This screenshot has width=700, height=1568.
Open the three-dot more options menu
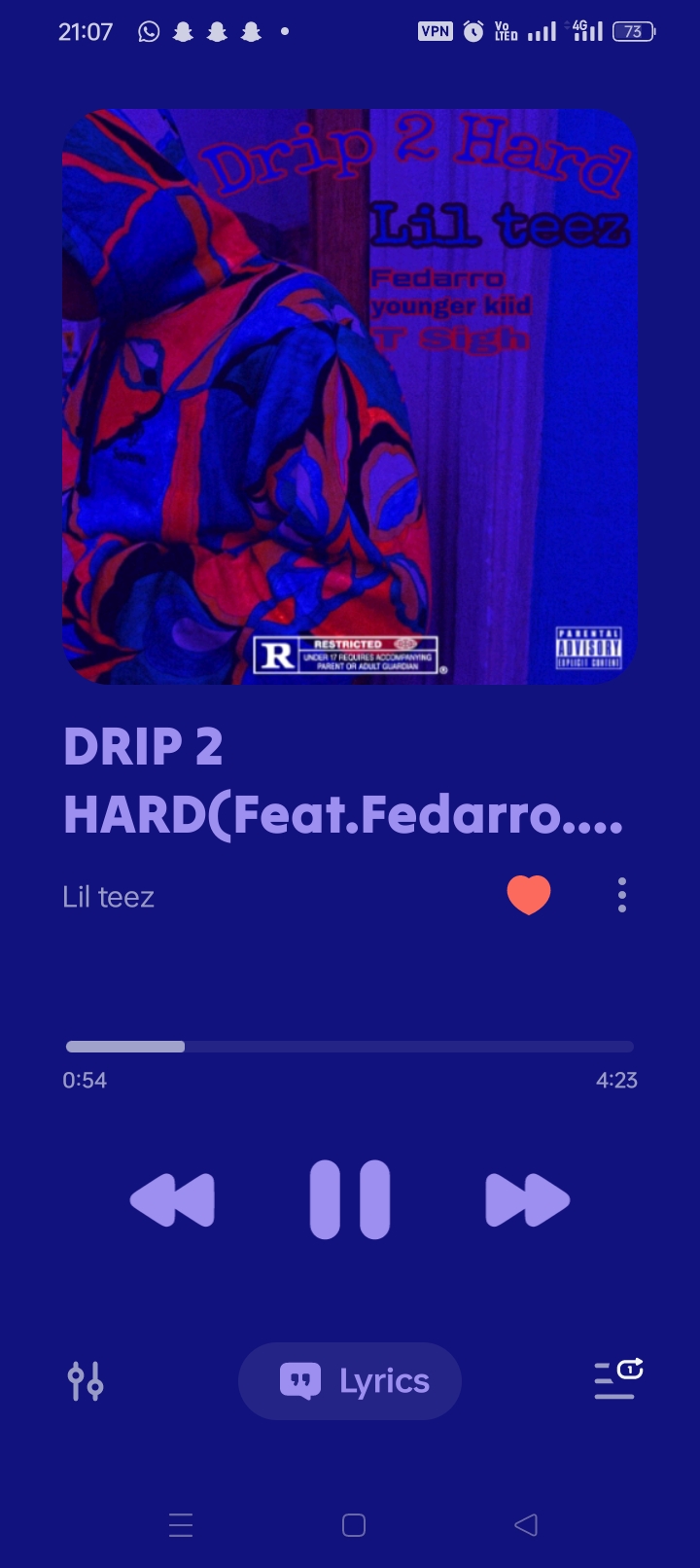point(622,895)
